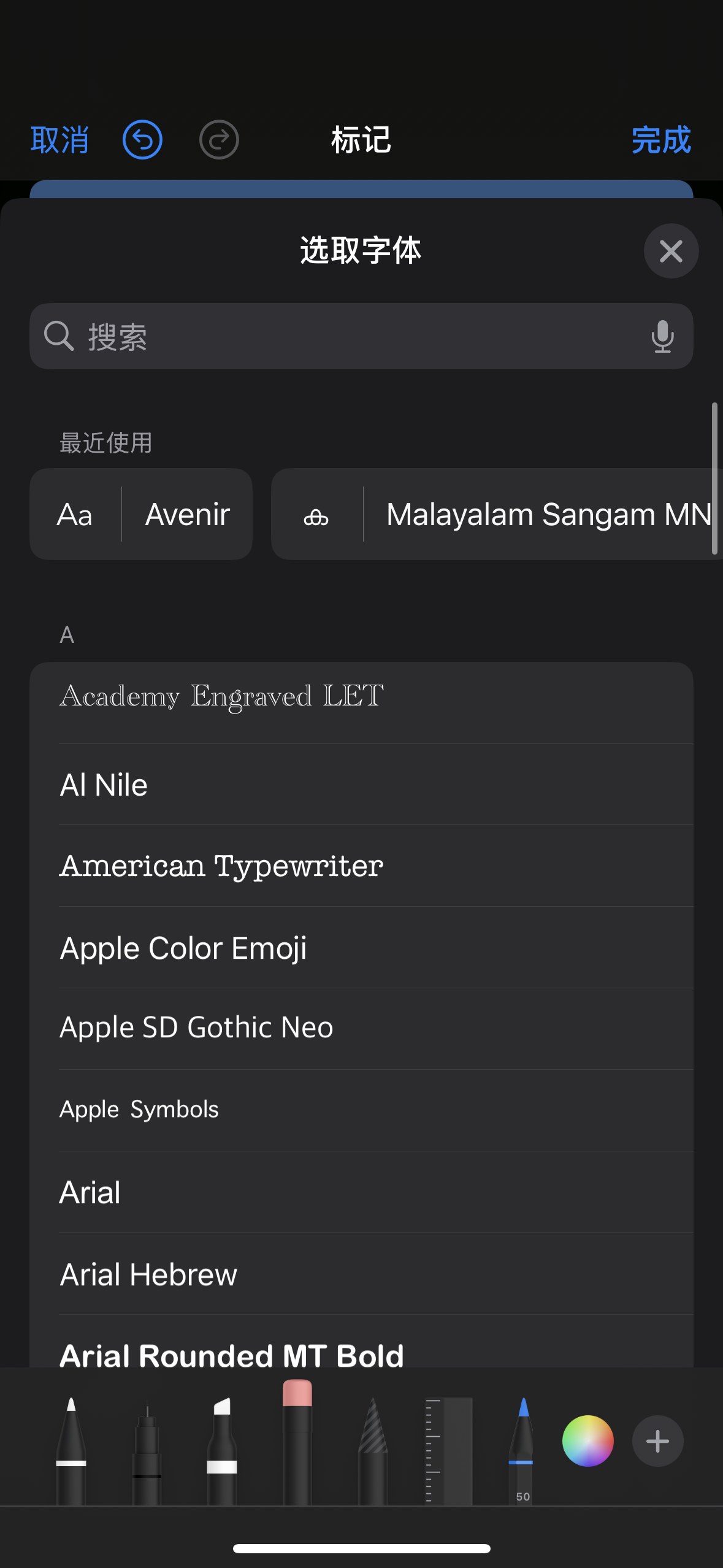
Task: Start voice dictation with the microphone icon
Action: [662, 336]
